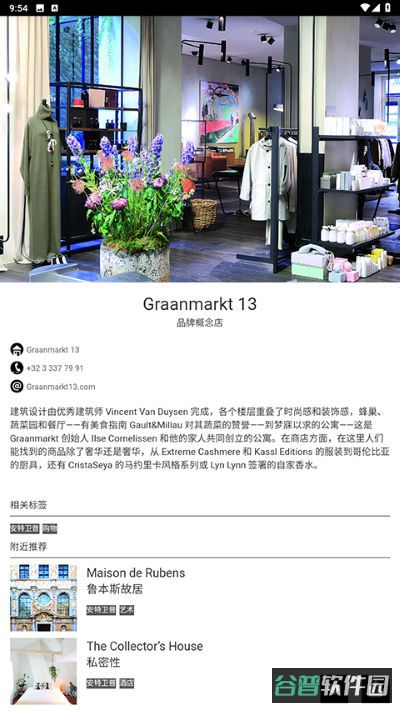View the Graanmarkt 13 store photo
Screen dimensions: 400x711
[200, 149]
